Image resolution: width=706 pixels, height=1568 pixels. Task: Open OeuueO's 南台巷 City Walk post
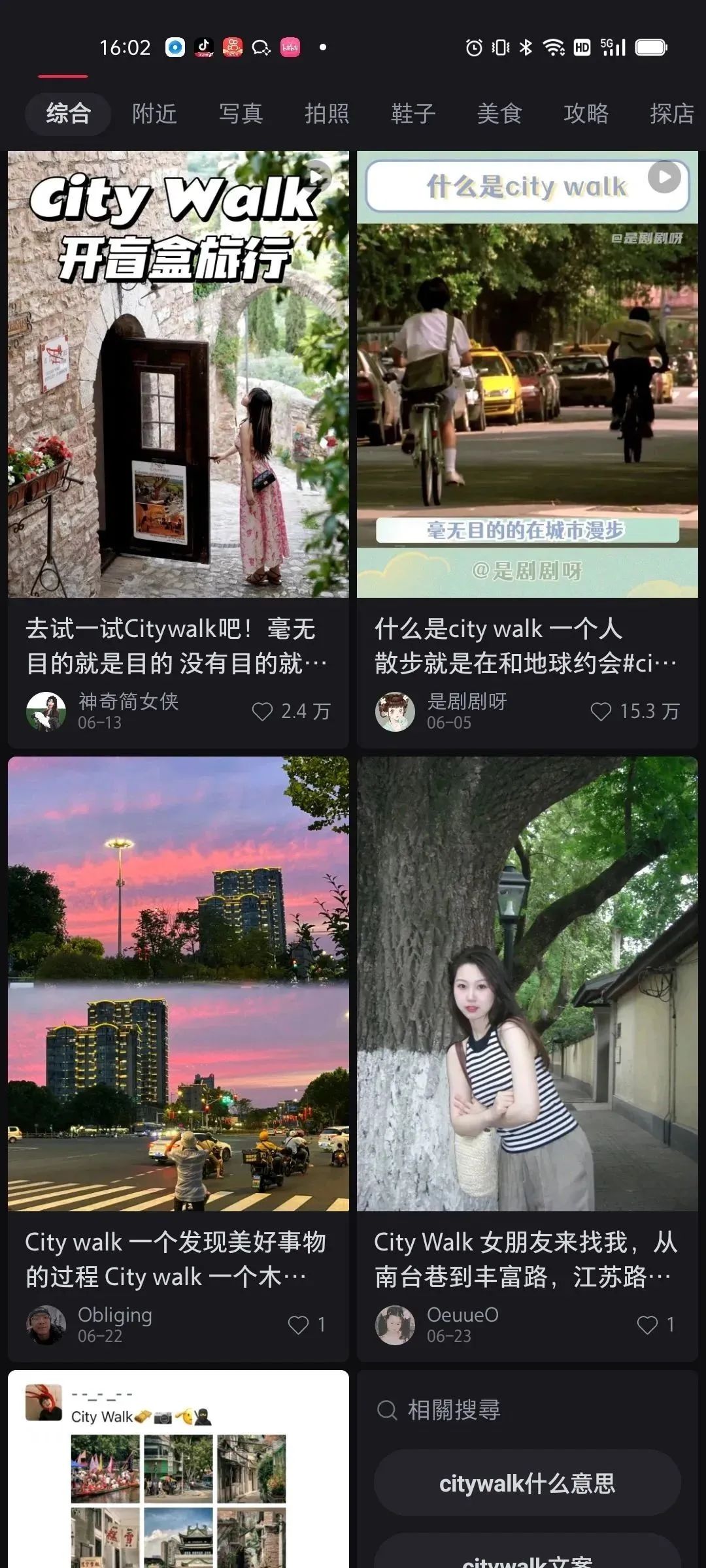pyautogui.click(x=527, y=983)
